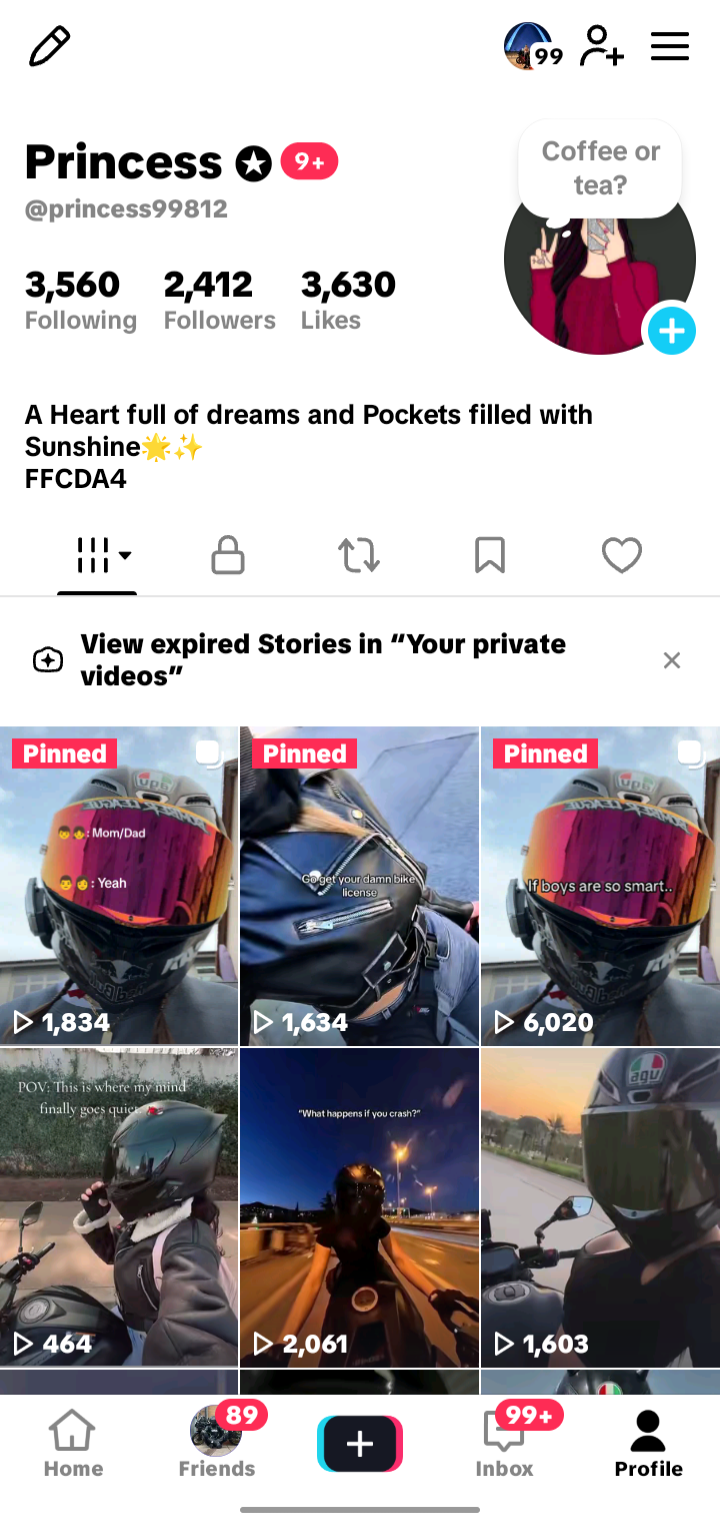This screenshot has height=1524, width=720.
Task: Switch to the private videos lock tab
Action: tap(228, 555)
